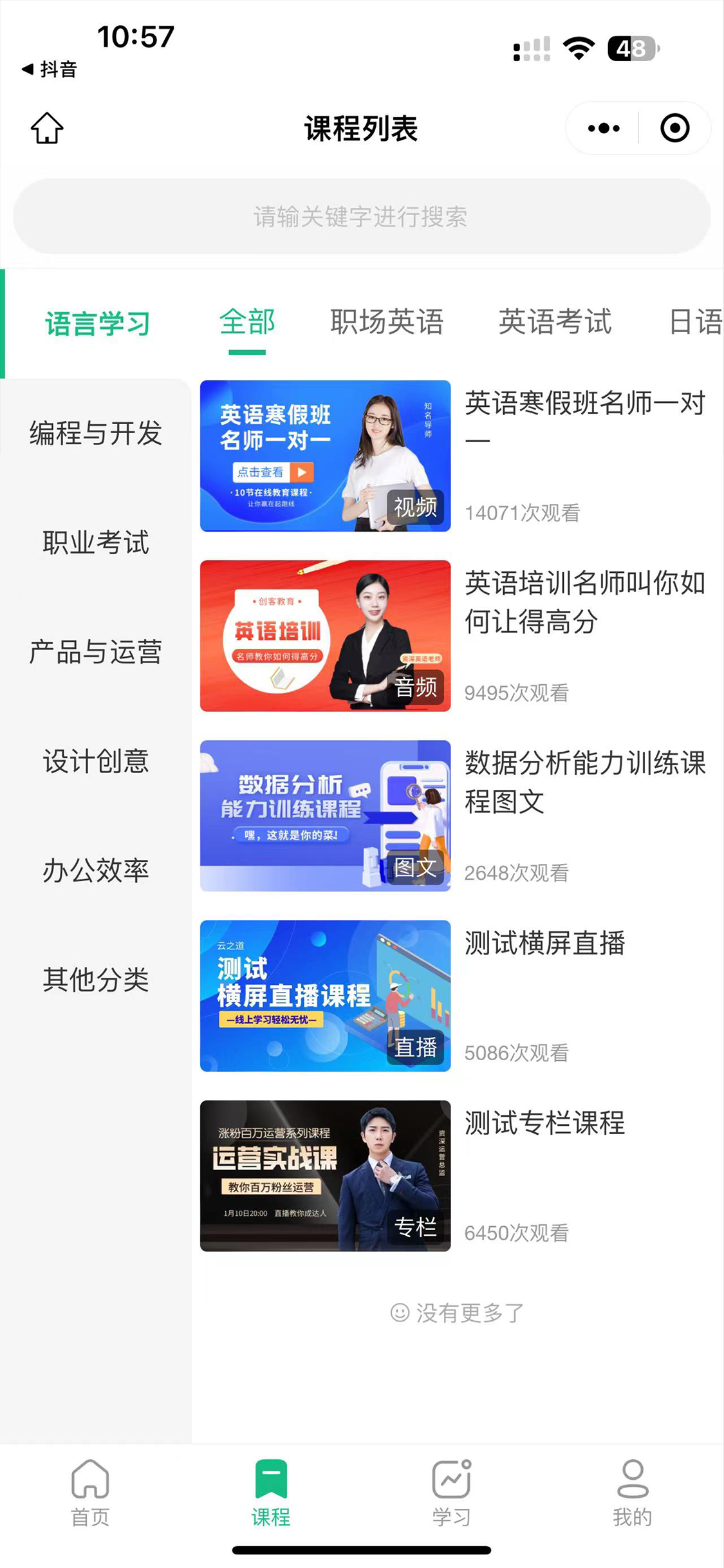Screen dimensions: 724x1568
Task: Select the 其他分类 category
Action: point(96,979)
